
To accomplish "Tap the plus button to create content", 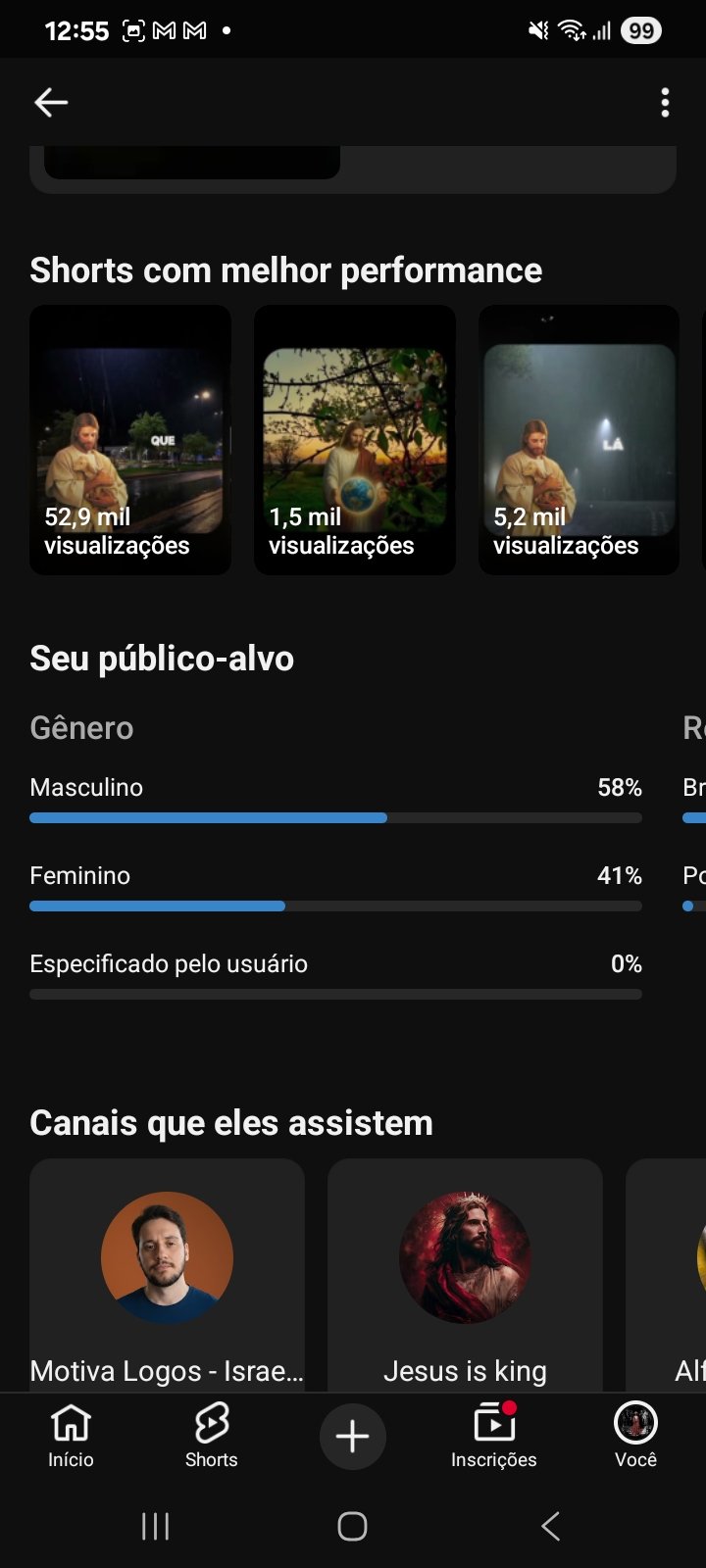I will (x=352, y=1437).
